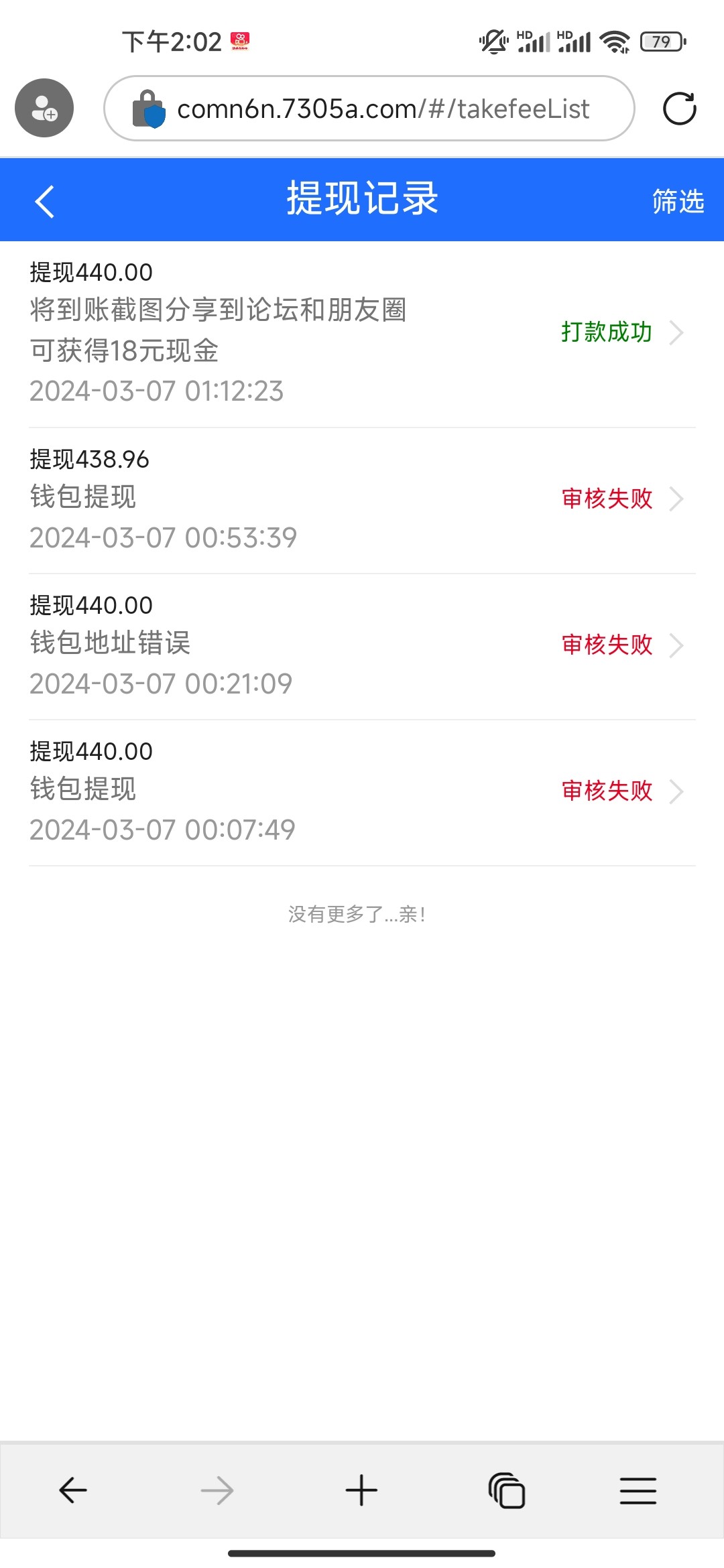
Task: Open the 打款成功 withdrawal from 01:12:23
Action: [x=362, y=332]
